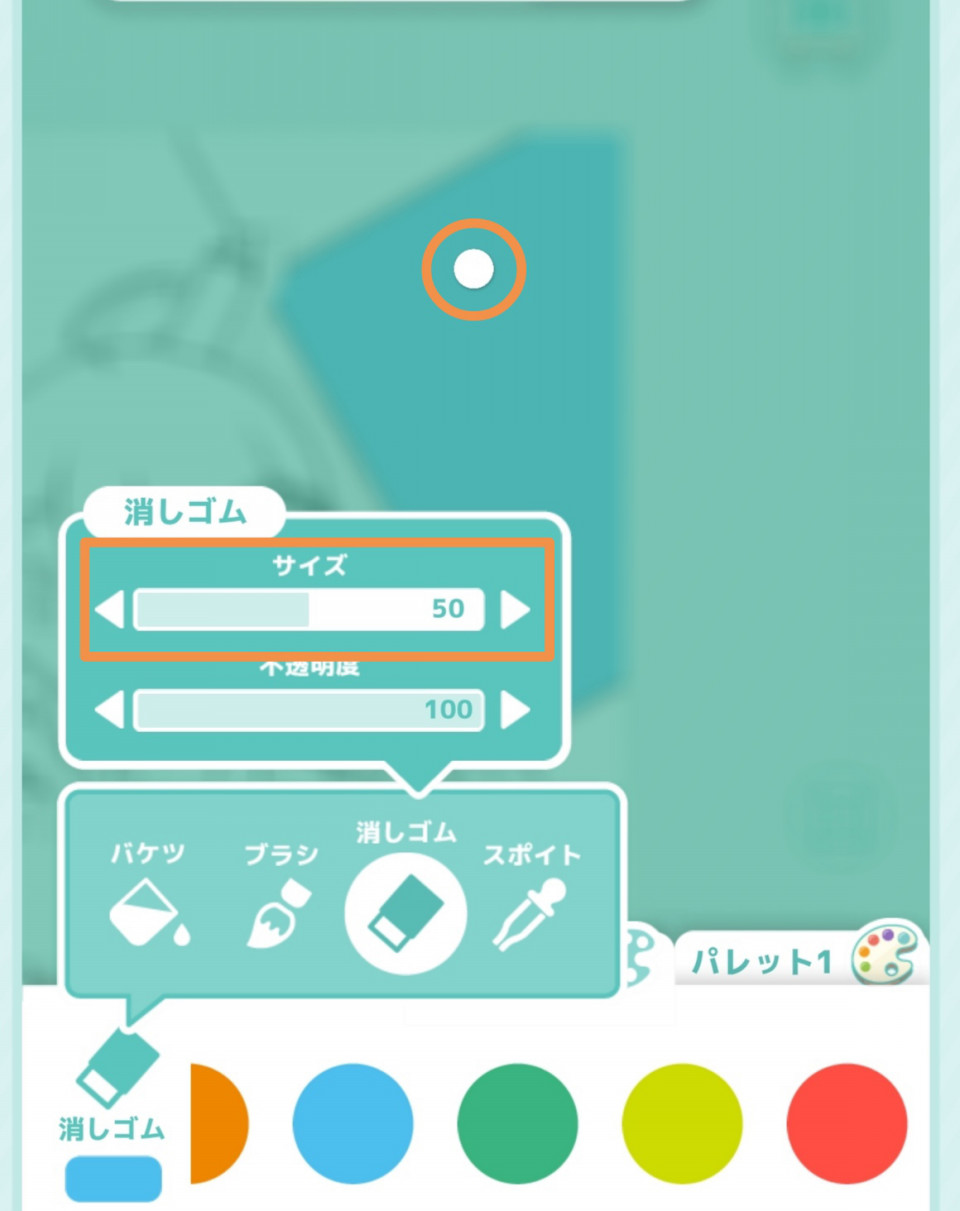
Task: Tap the サイズ slider bar
Action: pyautogui.click(x=309, y=609)
